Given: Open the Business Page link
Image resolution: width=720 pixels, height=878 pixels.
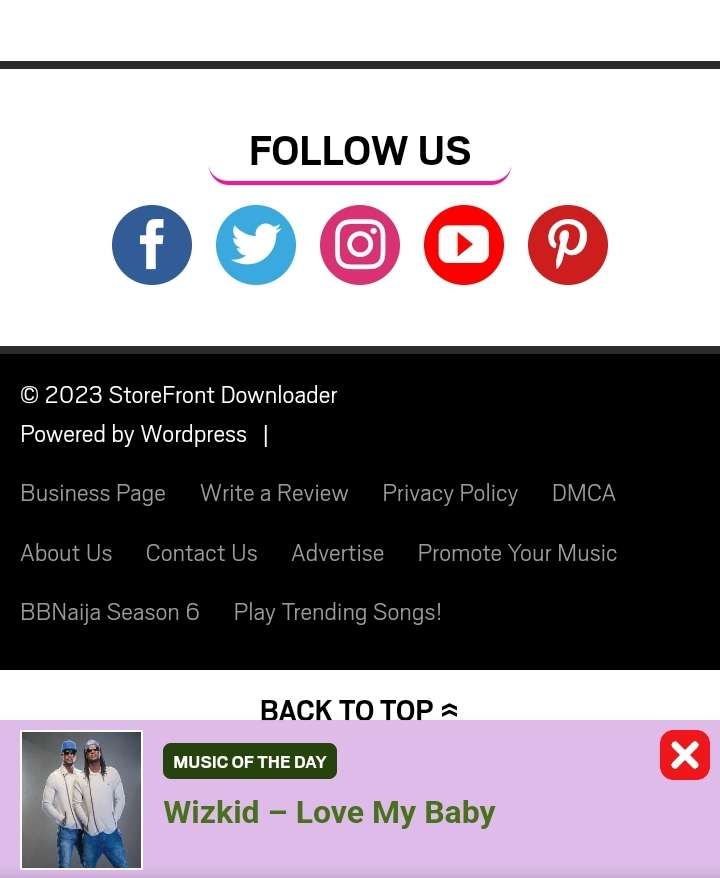Looking at the screenshot, I should point(93,493).
